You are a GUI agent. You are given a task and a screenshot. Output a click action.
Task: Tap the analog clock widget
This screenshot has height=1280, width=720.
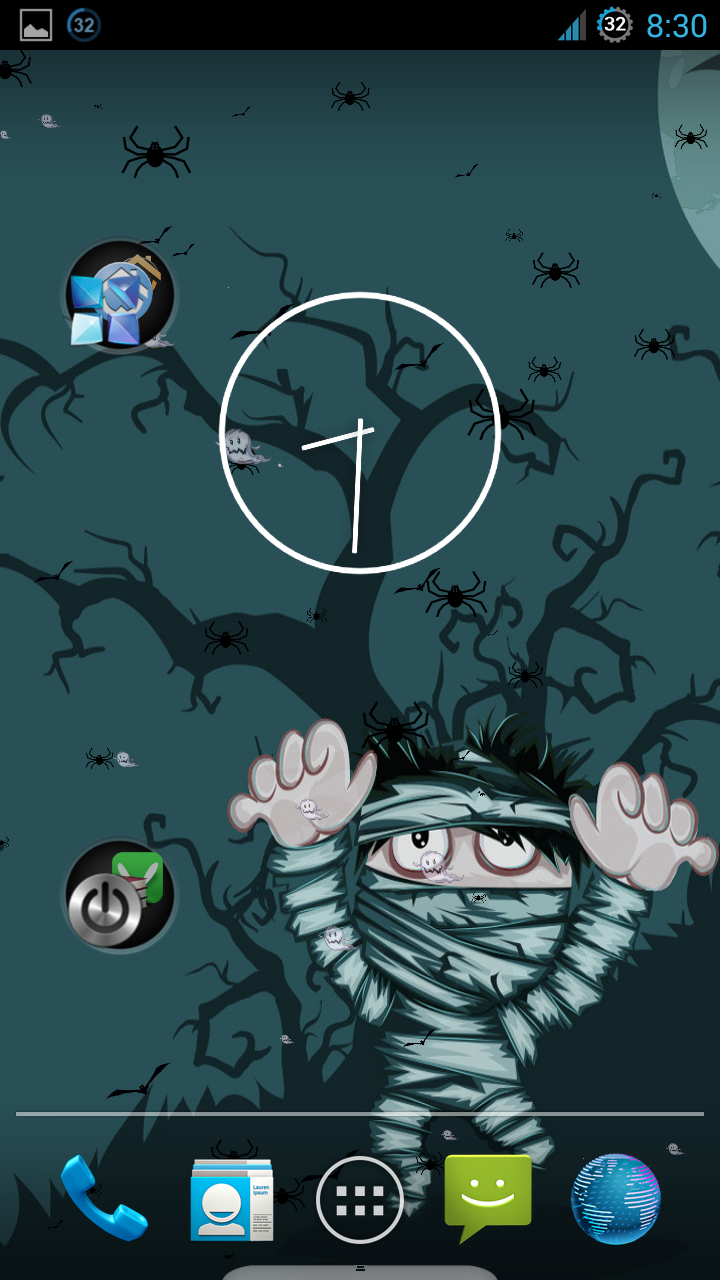[x=359, y=432]
